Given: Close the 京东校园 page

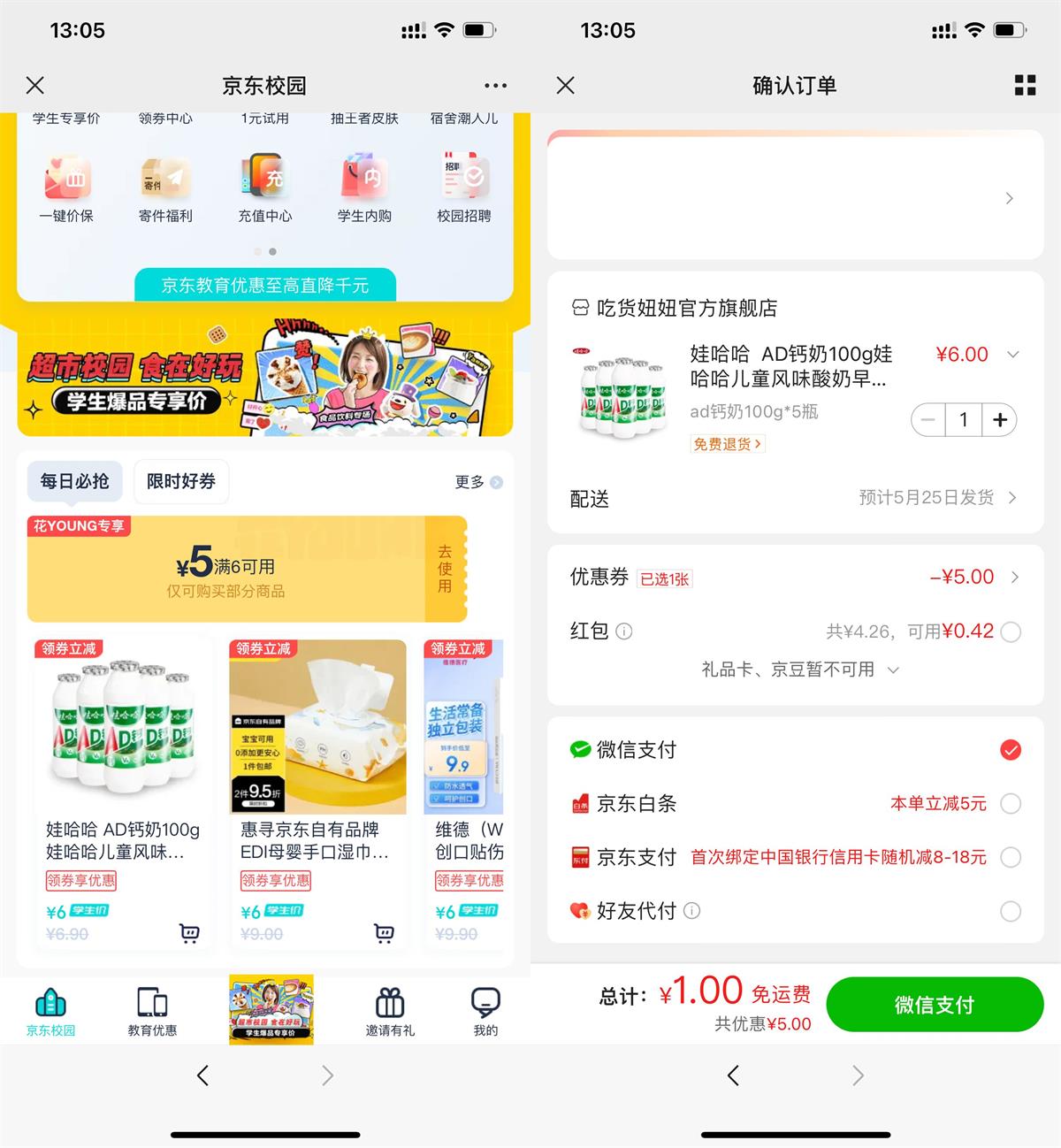Looking at the screenshot, I should point(35,85).
